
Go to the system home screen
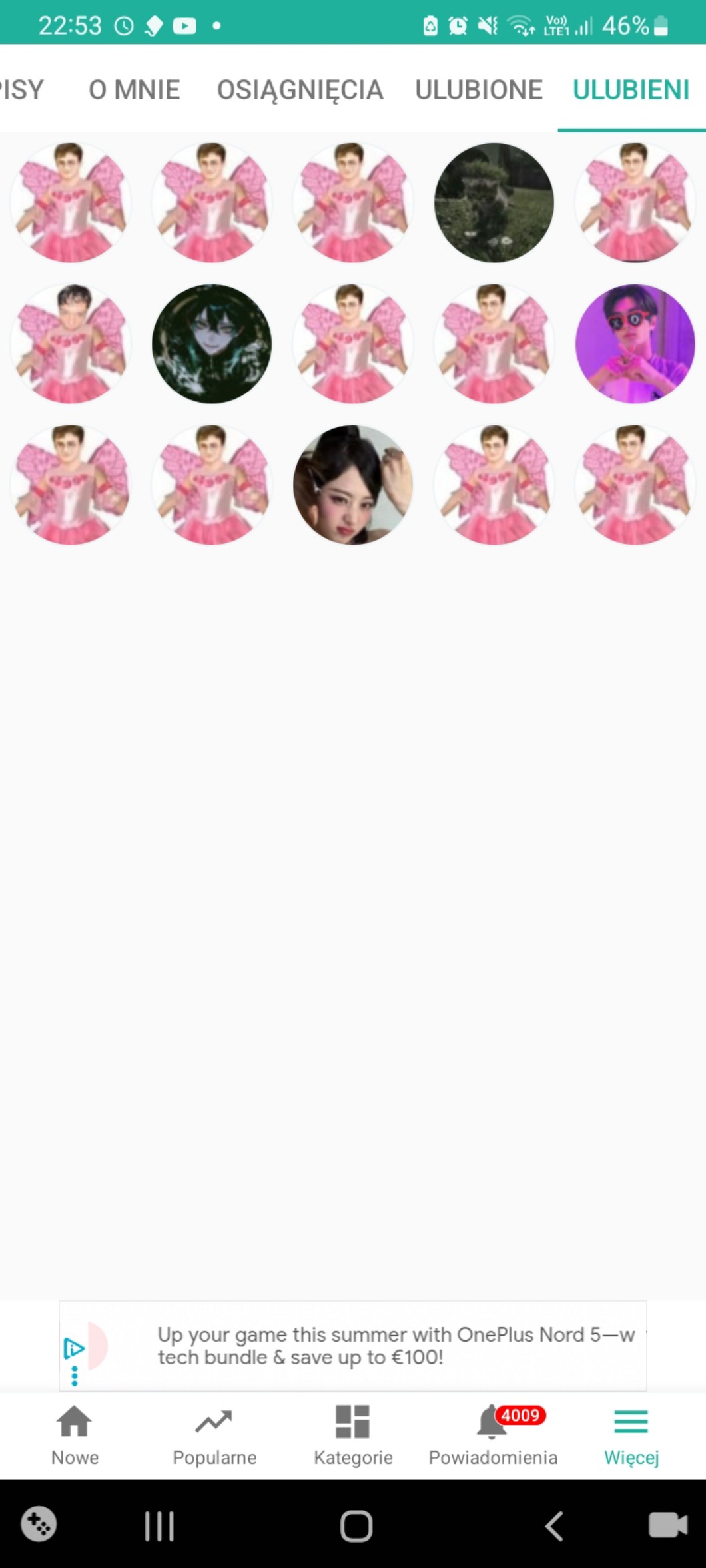356,1526
